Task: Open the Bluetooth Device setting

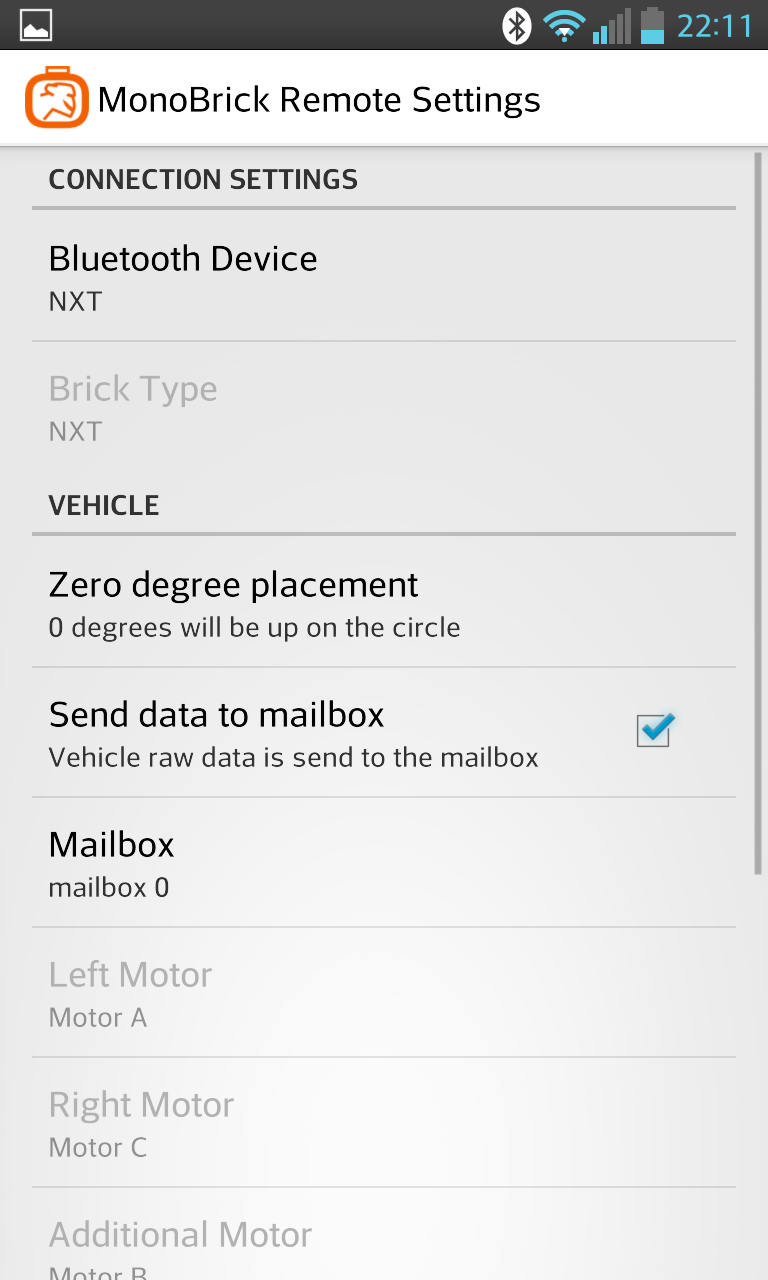Action: coord(384,276)
